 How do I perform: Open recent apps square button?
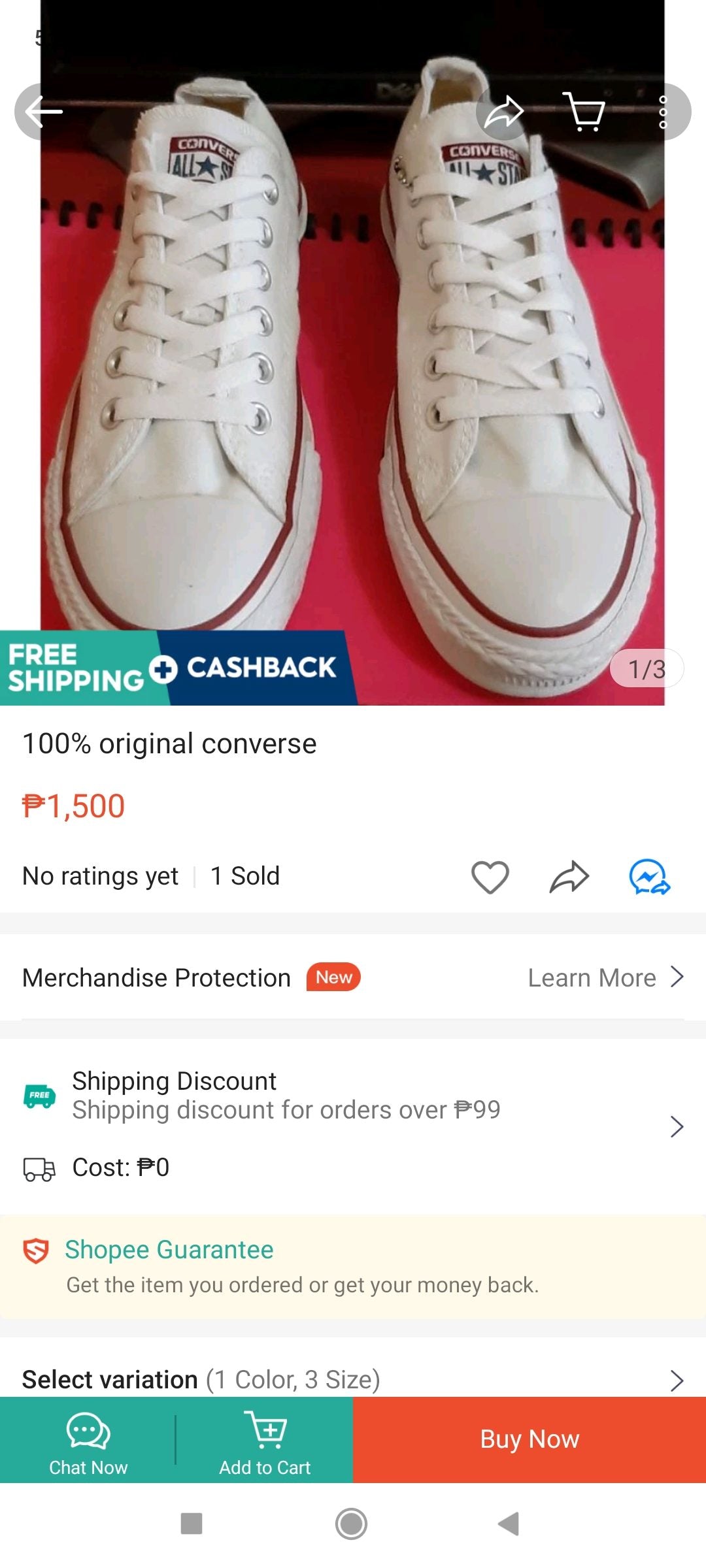tap(192, 1524)
